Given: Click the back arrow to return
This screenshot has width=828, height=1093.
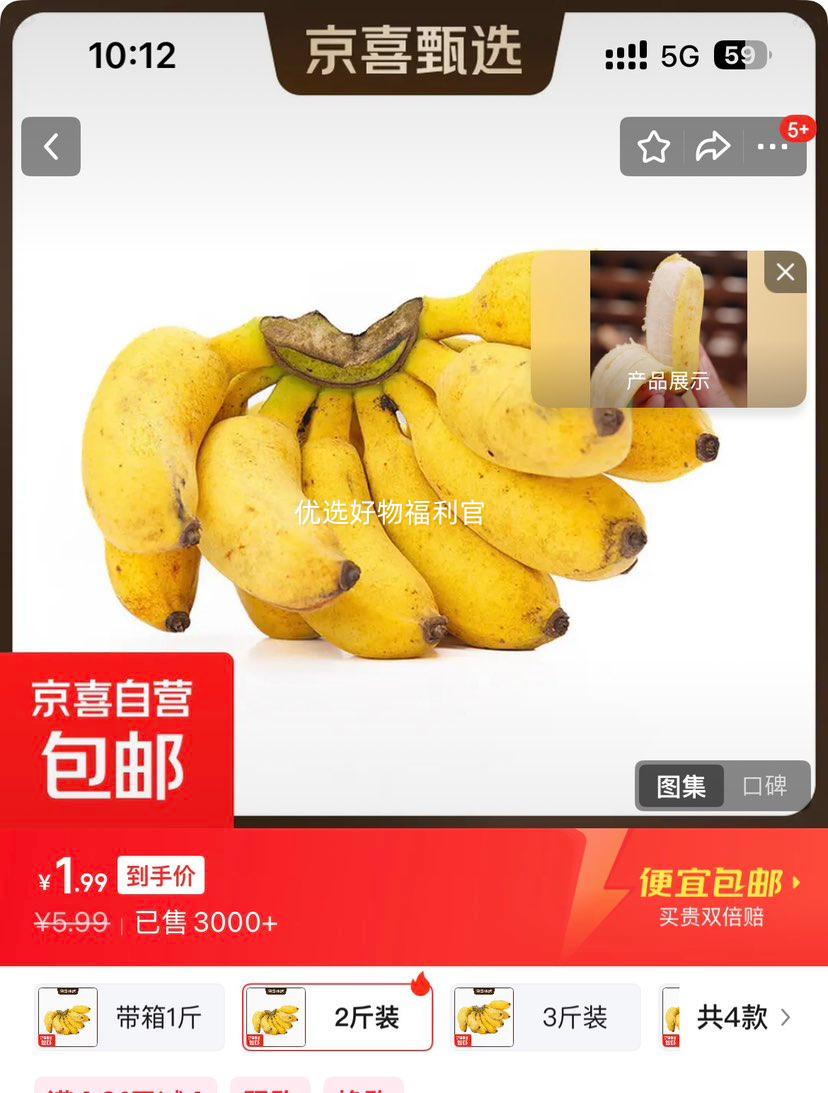Looking at the screenshot, I should click(x=50, y=146).
